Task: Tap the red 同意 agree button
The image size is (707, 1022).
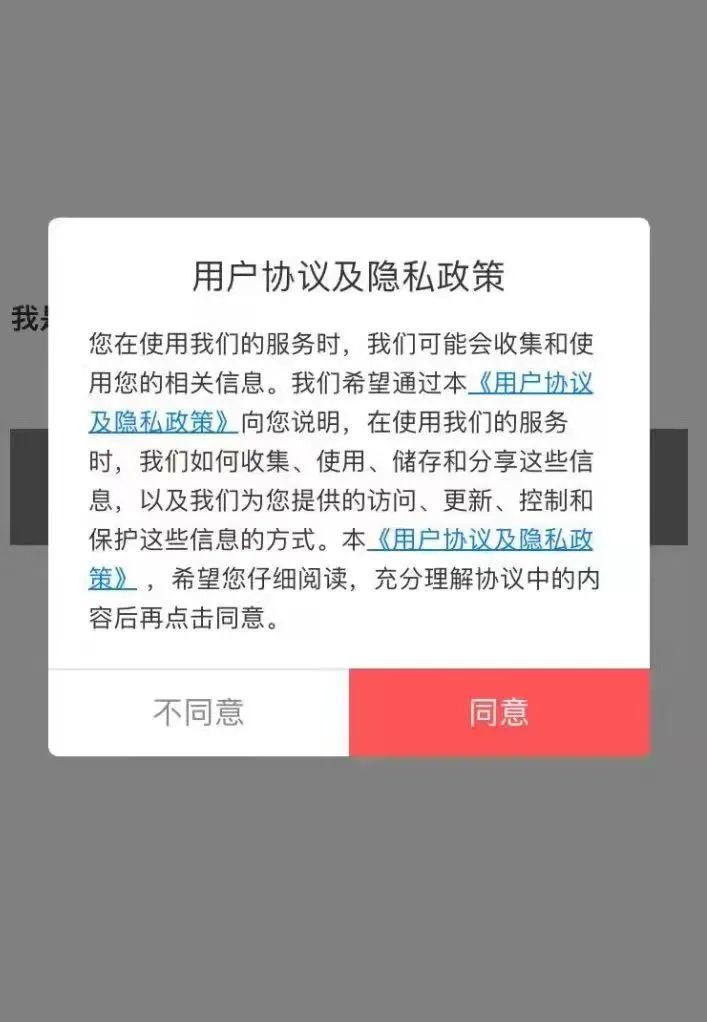Action: (x=499, y=712)
